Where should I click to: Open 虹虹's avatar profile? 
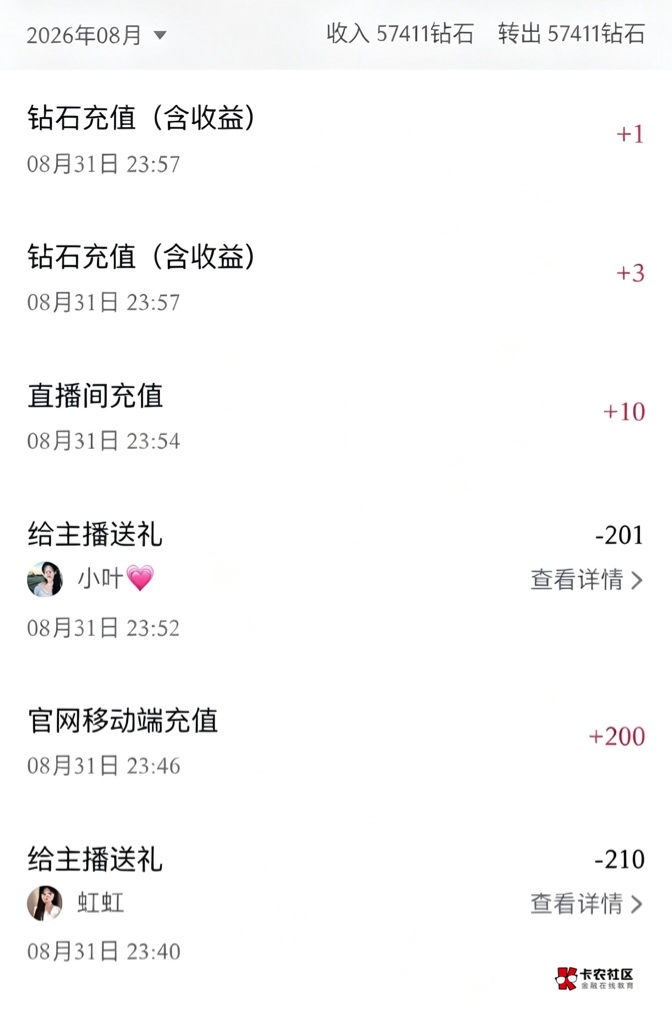[x=45, y=903]
